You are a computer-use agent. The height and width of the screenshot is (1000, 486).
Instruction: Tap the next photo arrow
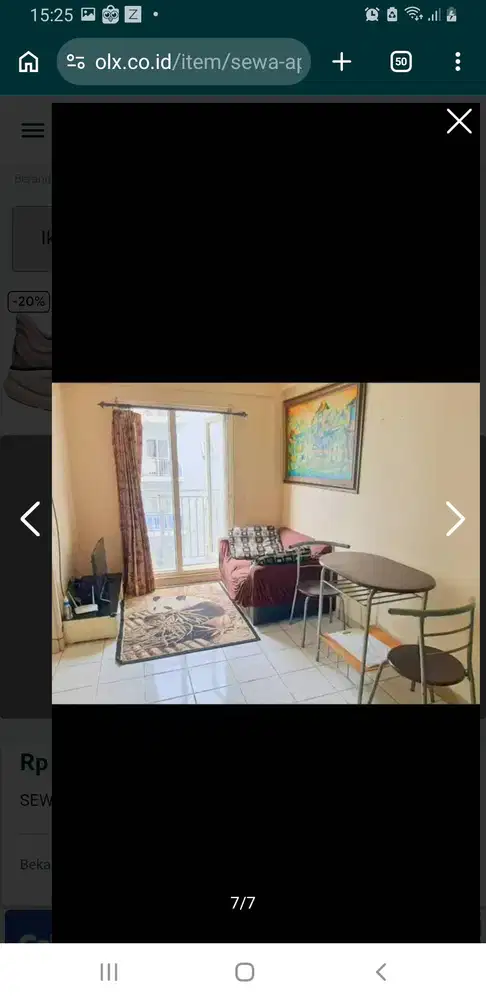455,518
